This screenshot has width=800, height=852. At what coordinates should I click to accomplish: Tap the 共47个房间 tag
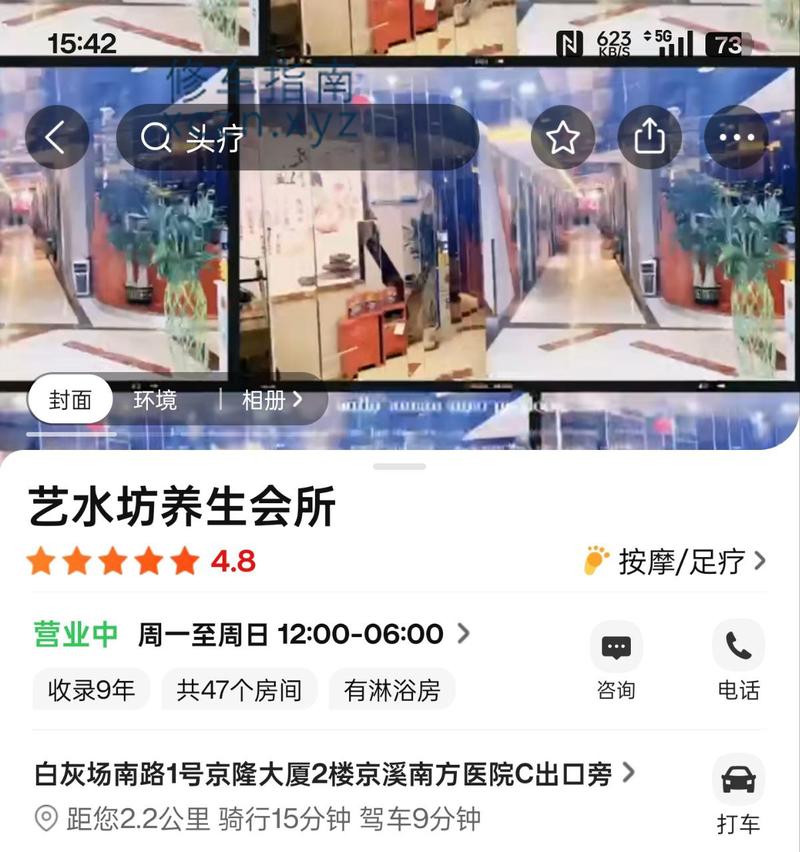(237, 691)
